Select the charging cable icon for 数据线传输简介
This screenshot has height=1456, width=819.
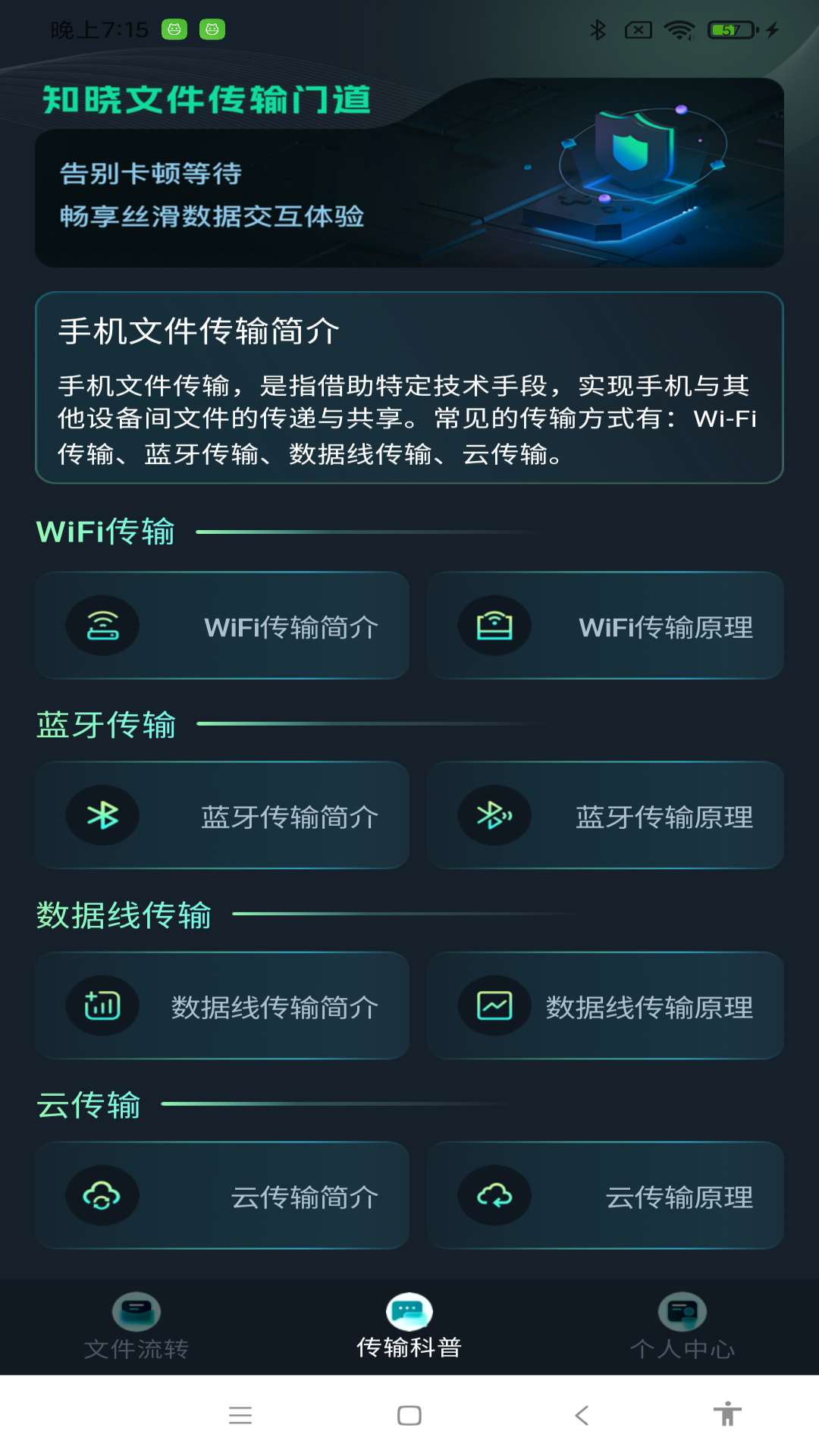point(102,1006)
